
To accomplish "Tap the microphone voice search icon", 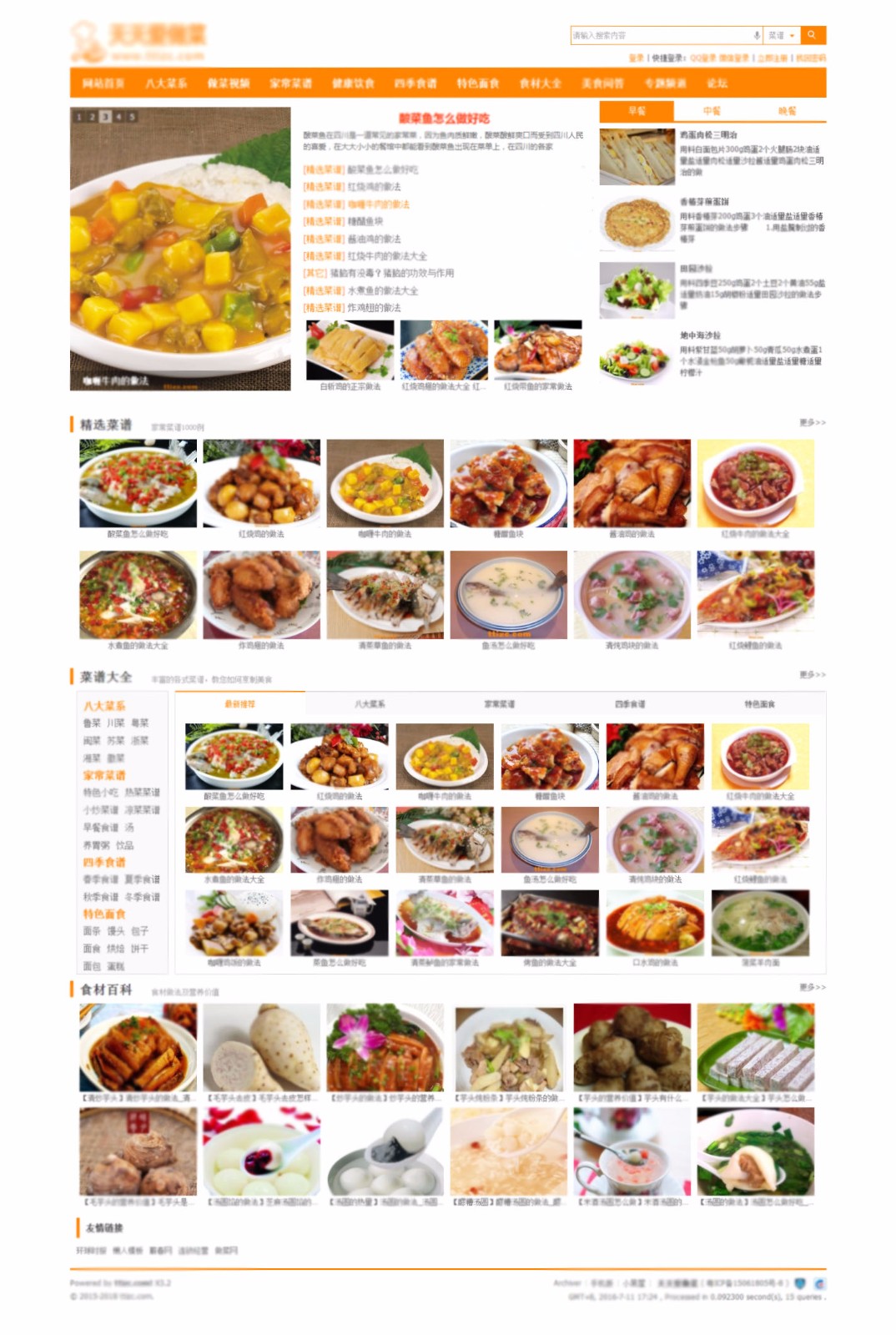I will point(757,35).
